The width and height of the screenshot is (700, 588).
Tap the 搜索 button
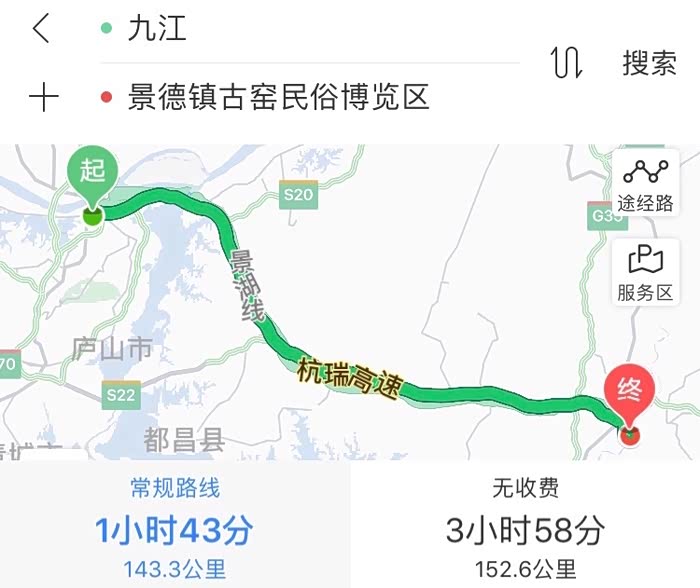click(649, 63)
